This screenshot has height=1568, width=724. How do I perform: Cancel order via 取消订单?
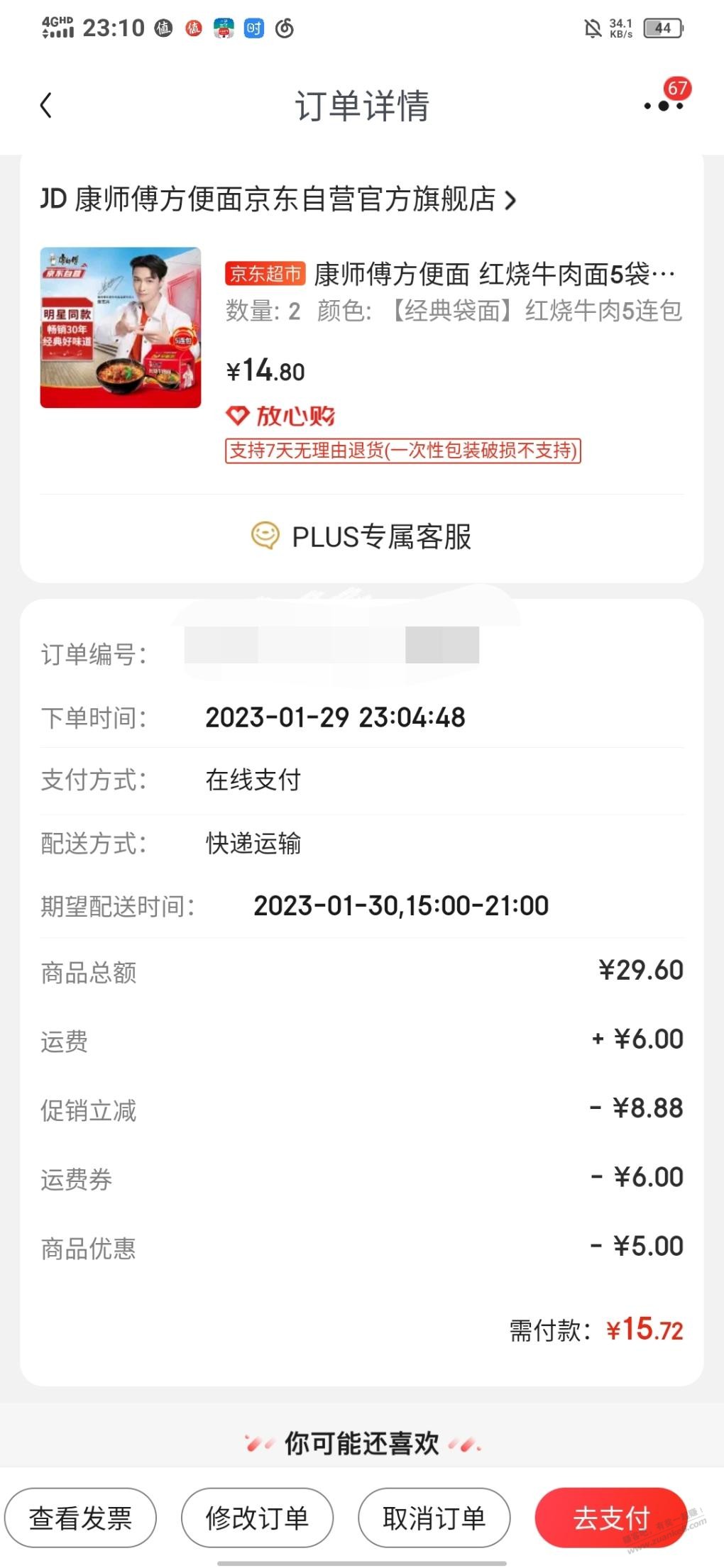(x=434, y=1518)
